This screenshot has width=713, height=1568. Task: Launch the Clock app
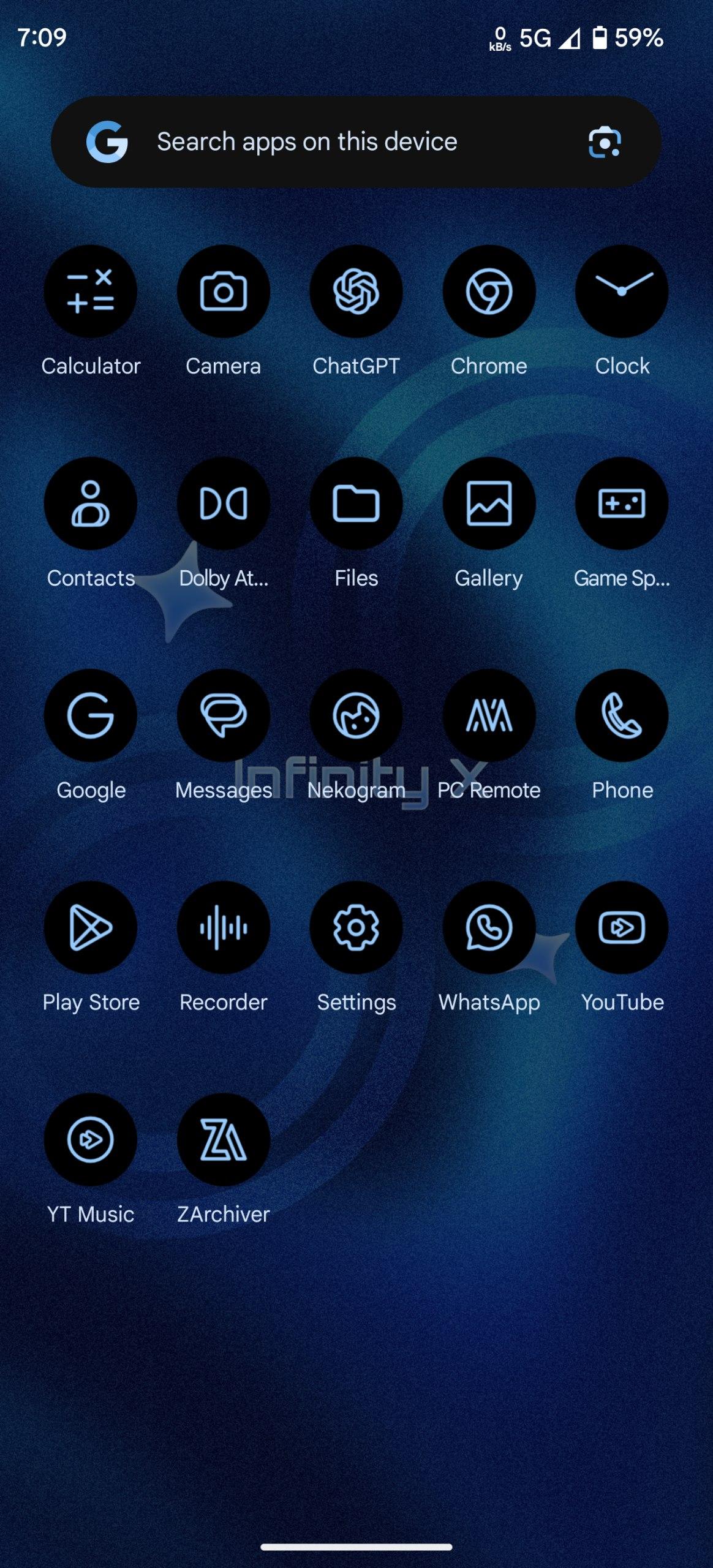click(x=621, y=292)
